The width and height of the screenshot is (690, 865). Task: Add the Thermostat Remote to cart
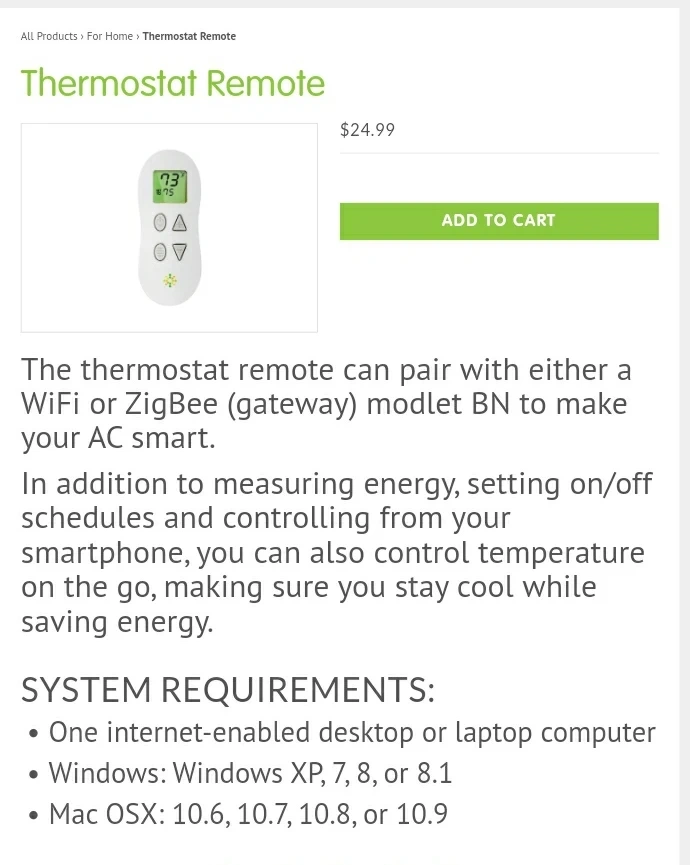499,221
